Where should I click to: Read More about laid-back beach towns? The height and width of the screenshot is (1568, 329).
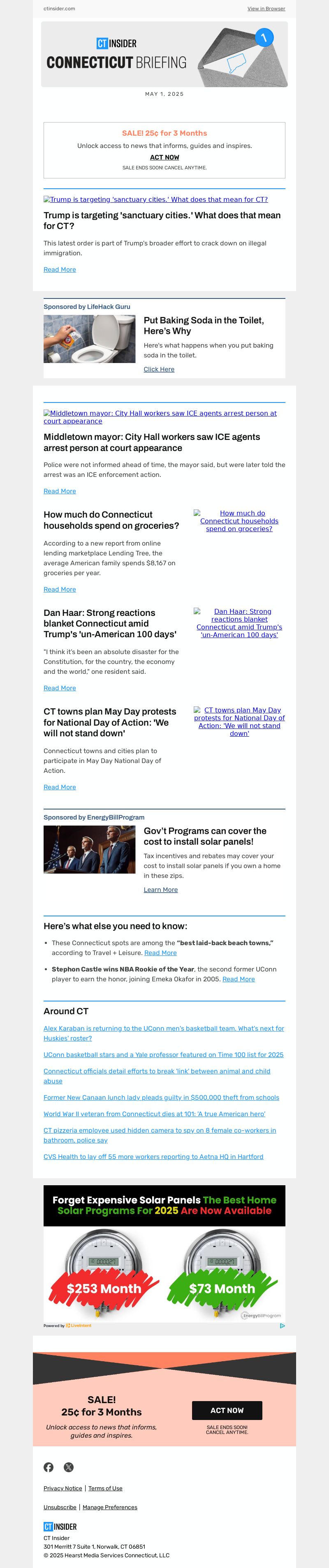160,953
